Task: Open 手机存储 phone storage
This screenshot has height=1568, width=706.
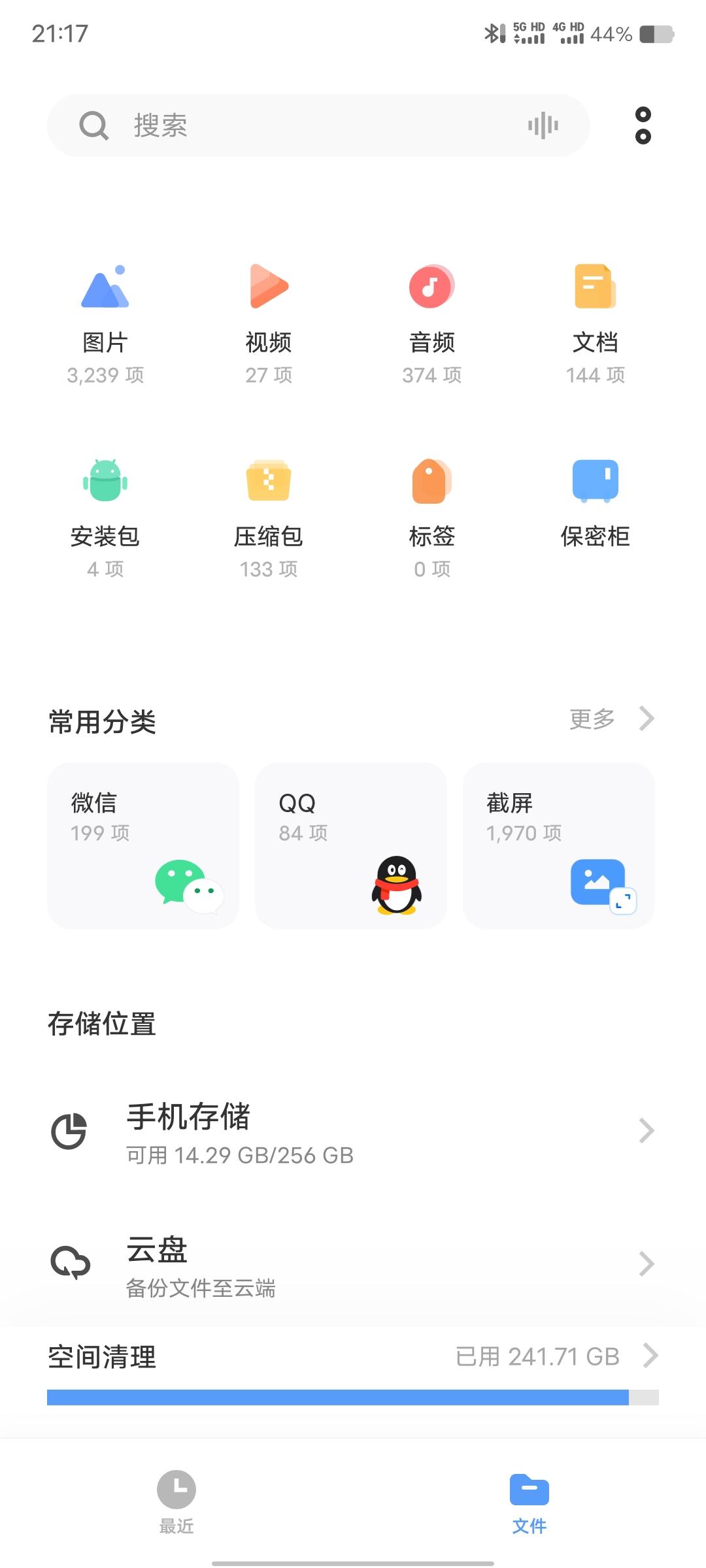Action: pyautogui.click(x=353, y=1132)
